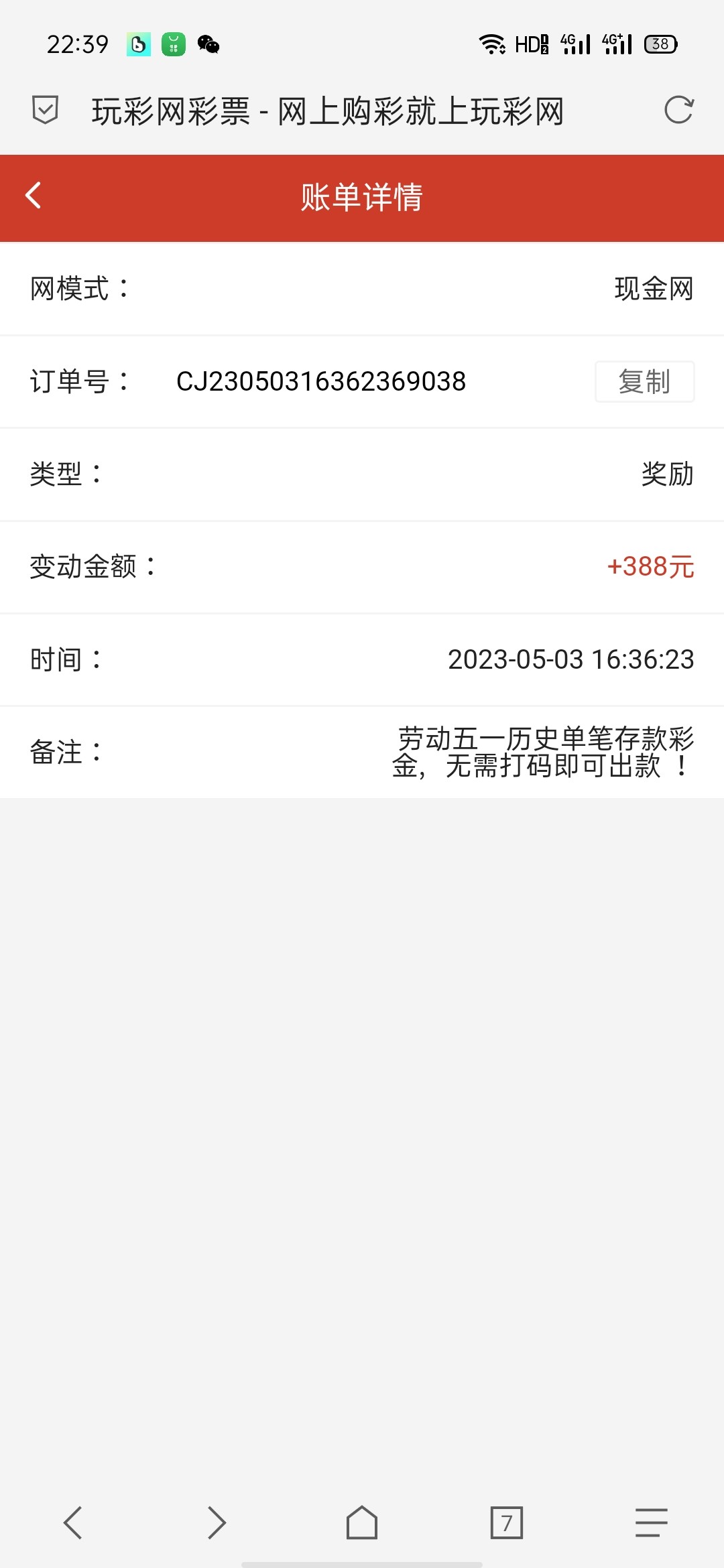The image size is (724, 1568).
Task: Tap the battery indicator showing 38
Action: (x=660, y=43)
